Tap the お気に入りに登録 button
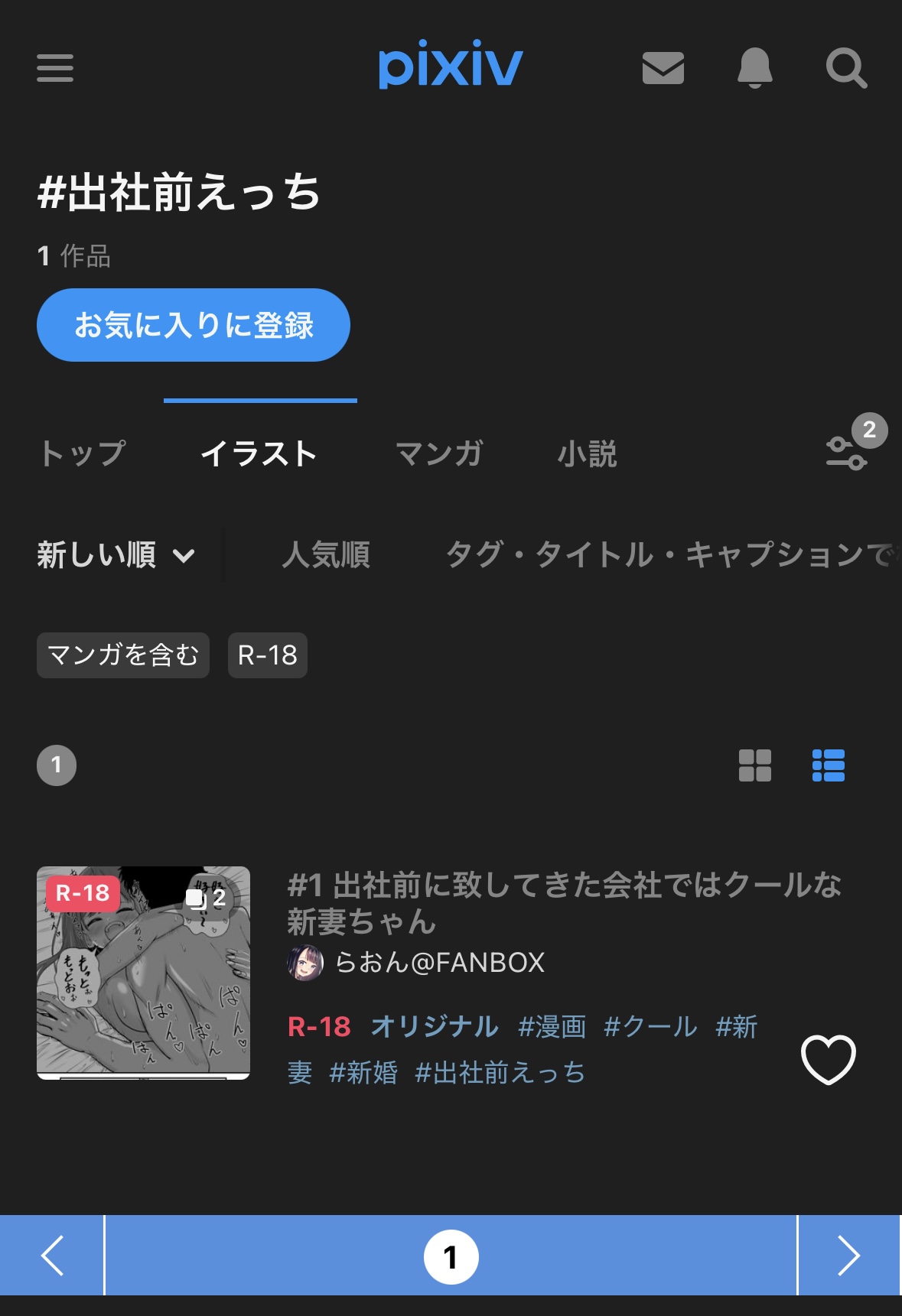Image resolution: width=902 pixels, height=1316 pixels. [x=193, y=325]
